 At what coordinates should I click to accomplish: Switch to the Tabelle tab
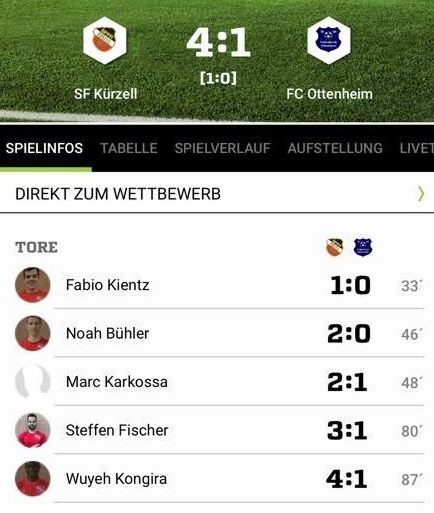[x=129, y=148]
